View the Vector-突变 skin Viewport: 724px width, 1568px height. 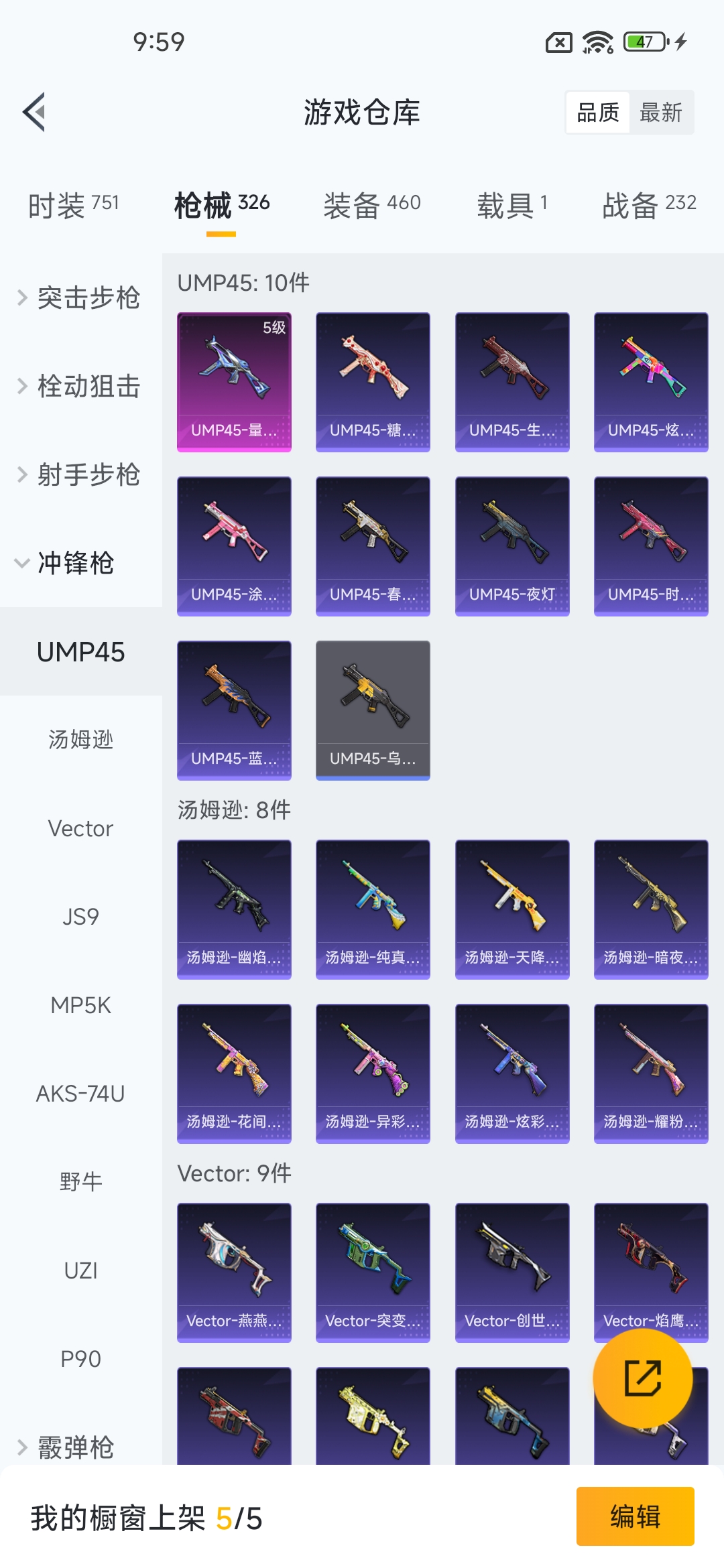click(x=373, y=1272)
